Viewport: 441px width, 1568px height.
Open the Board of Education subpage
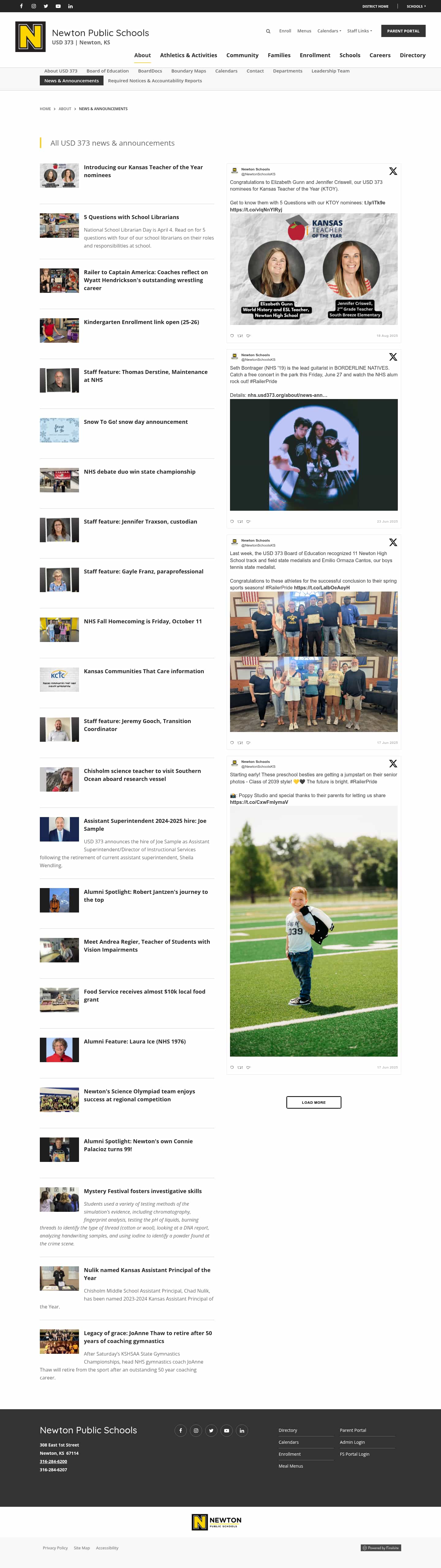[x=107, y=71]
